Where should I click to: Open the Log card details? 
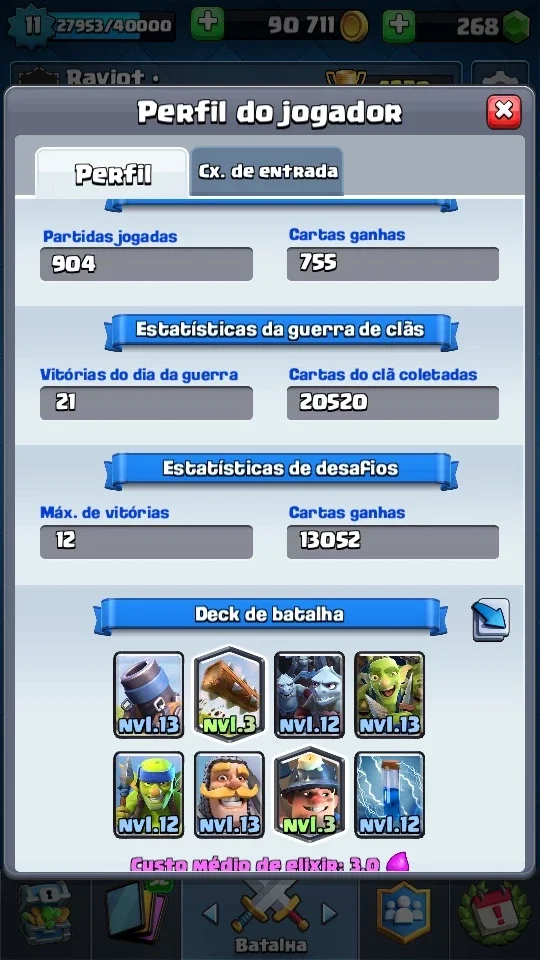click(x=230, y=694)
